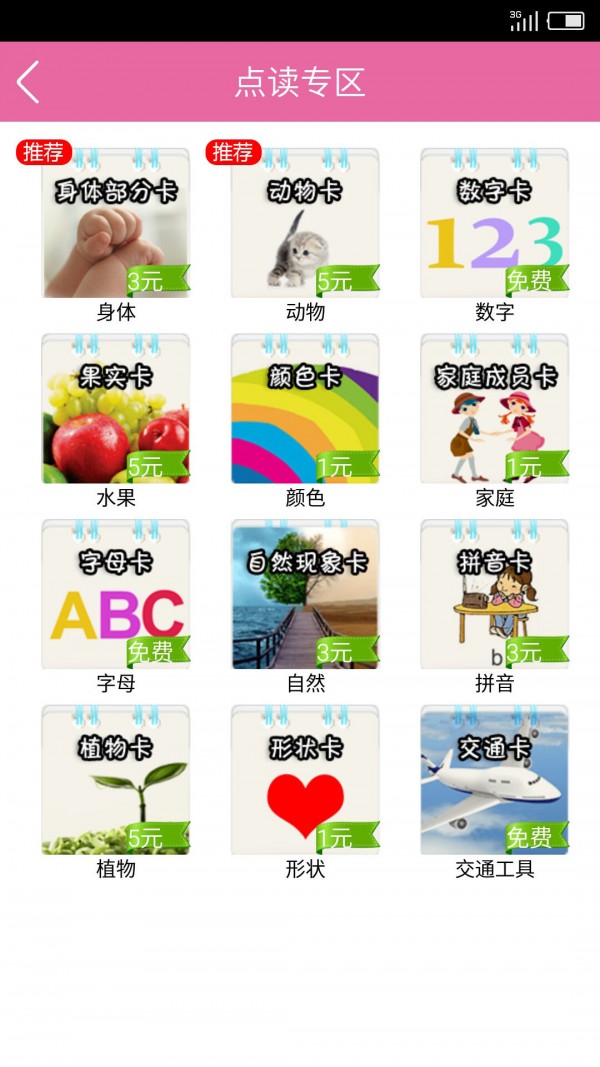Select the free 字母卡 alphabet cards
Viewport: 600px width, 1067px height.
pos(116,596)
